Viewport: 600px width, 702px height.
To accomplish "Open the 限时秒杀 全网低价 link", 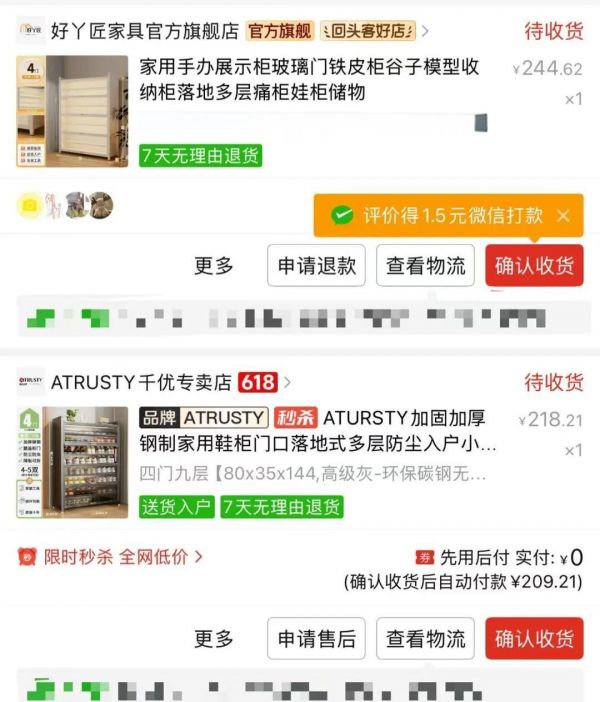I will pyautogui.click(x=122, y=557).
